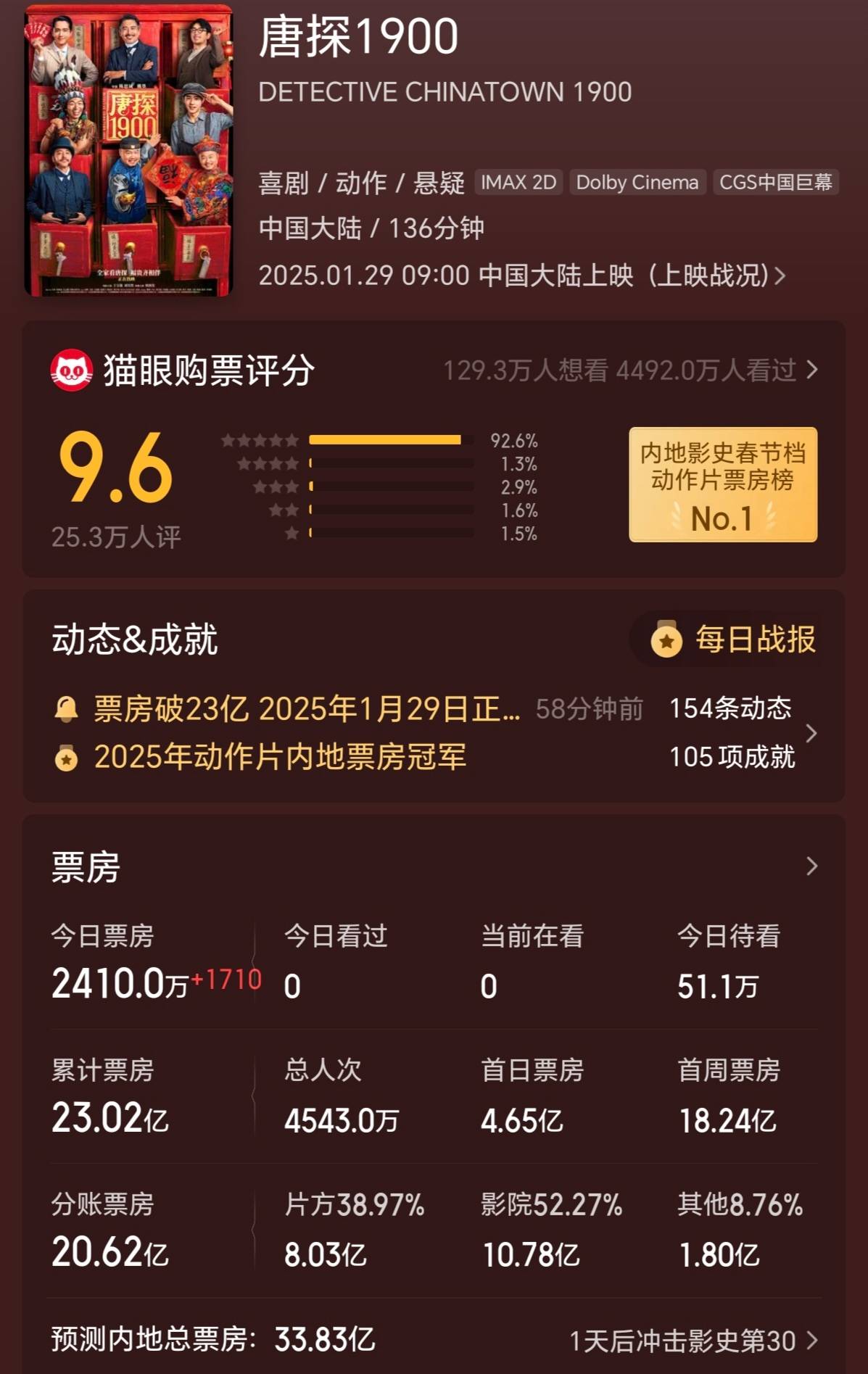View the 想看 and 看过 audience counts
Screen dimensions: 868x1374
629,371
